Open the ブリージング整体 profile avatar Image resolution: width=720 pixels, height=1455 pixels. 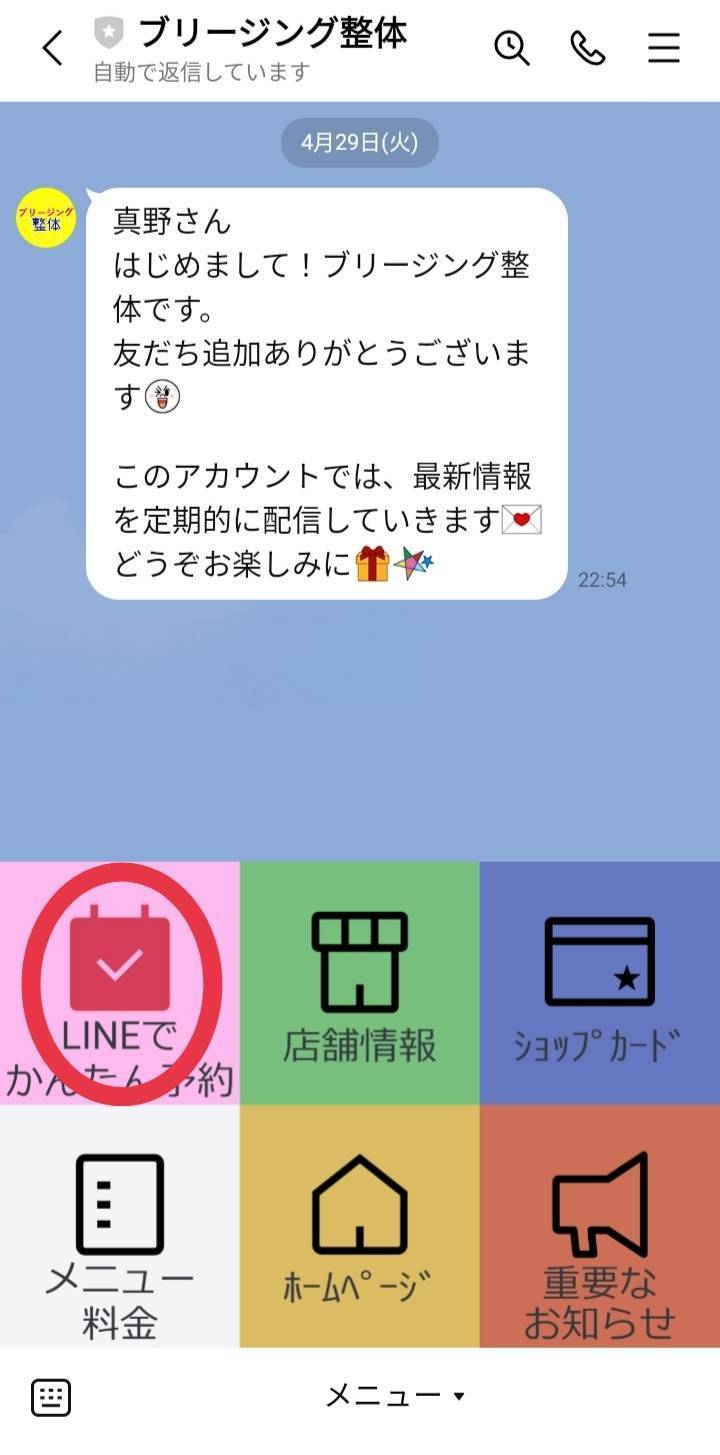pos(46,218)
